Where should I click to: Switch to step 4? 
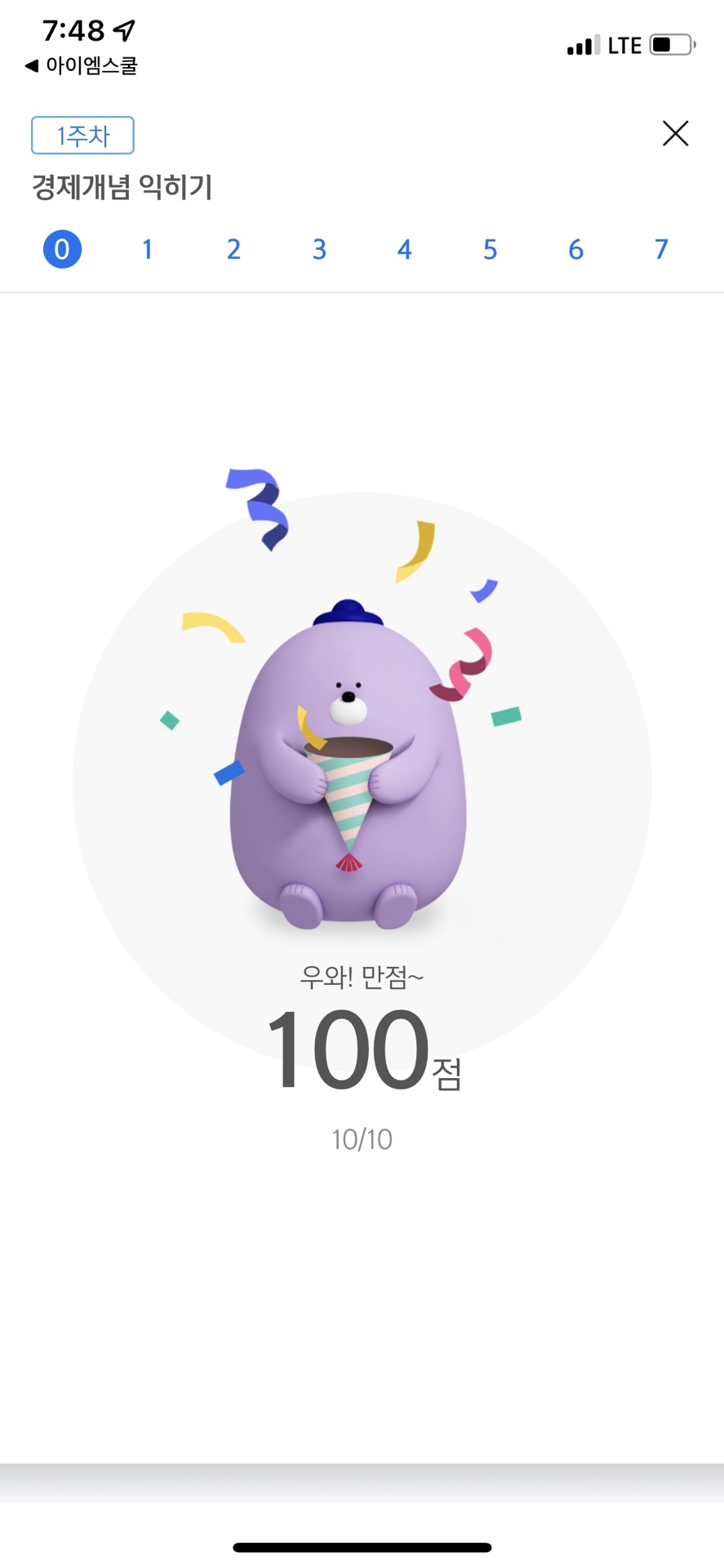[x=404, y=249]
